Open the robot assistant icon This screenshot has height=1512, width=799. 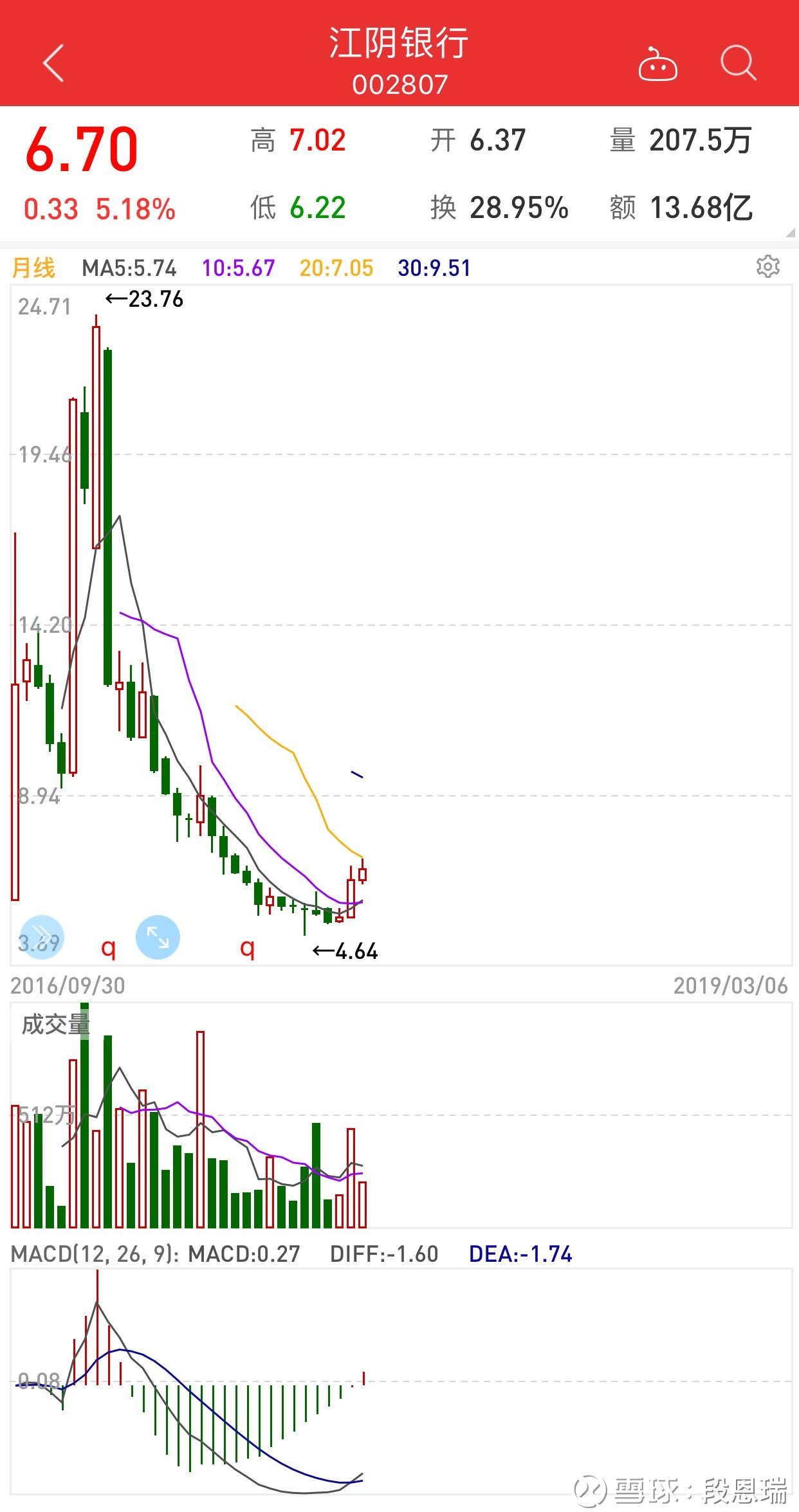pyautogui.click(x=657, y=64)
